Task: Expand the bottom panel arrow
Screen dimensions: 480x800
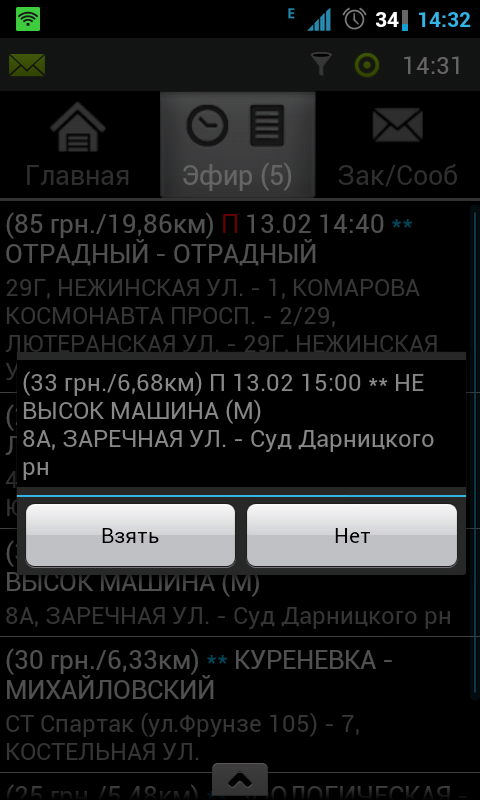Action: point(240,781)
